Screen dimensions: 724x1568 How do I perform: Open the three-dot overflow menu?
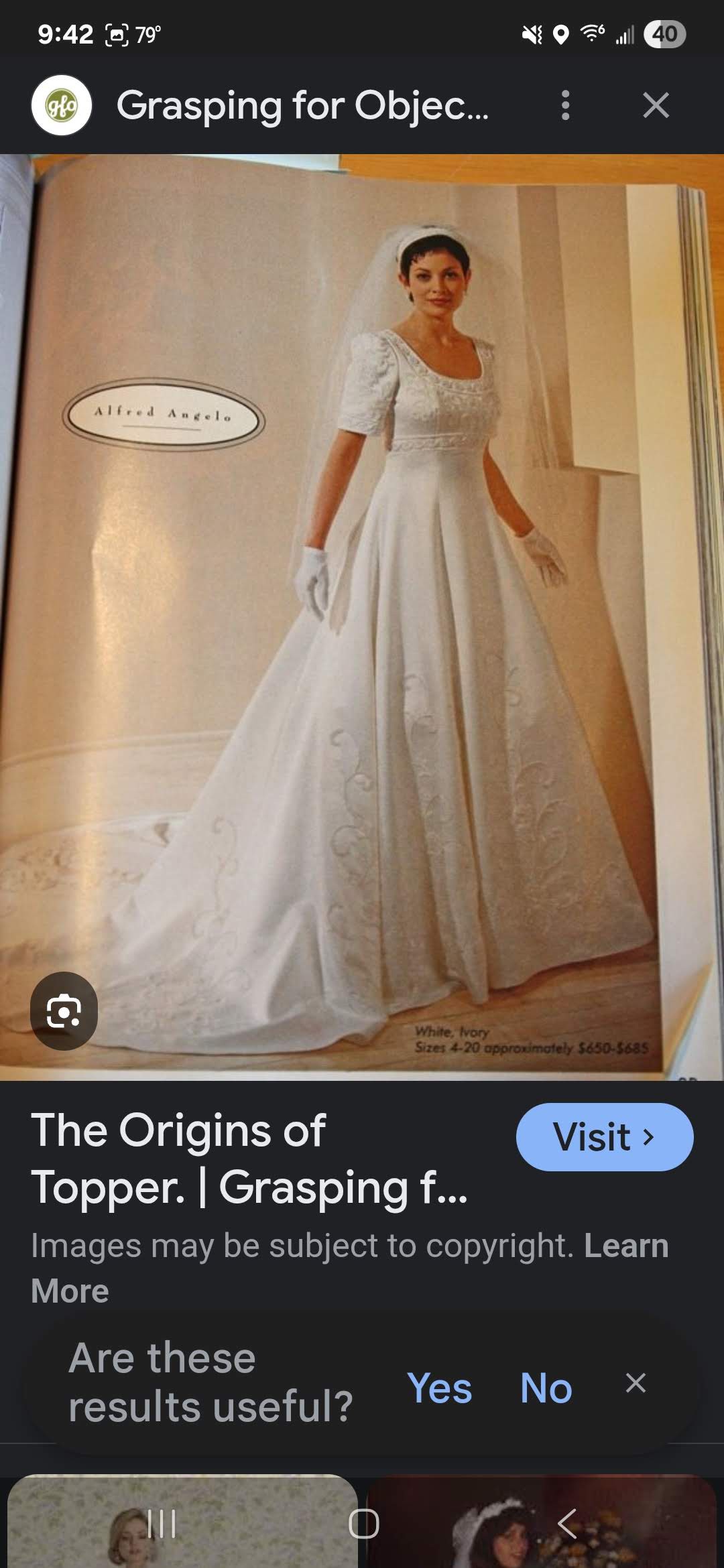[x=565, y=105]
